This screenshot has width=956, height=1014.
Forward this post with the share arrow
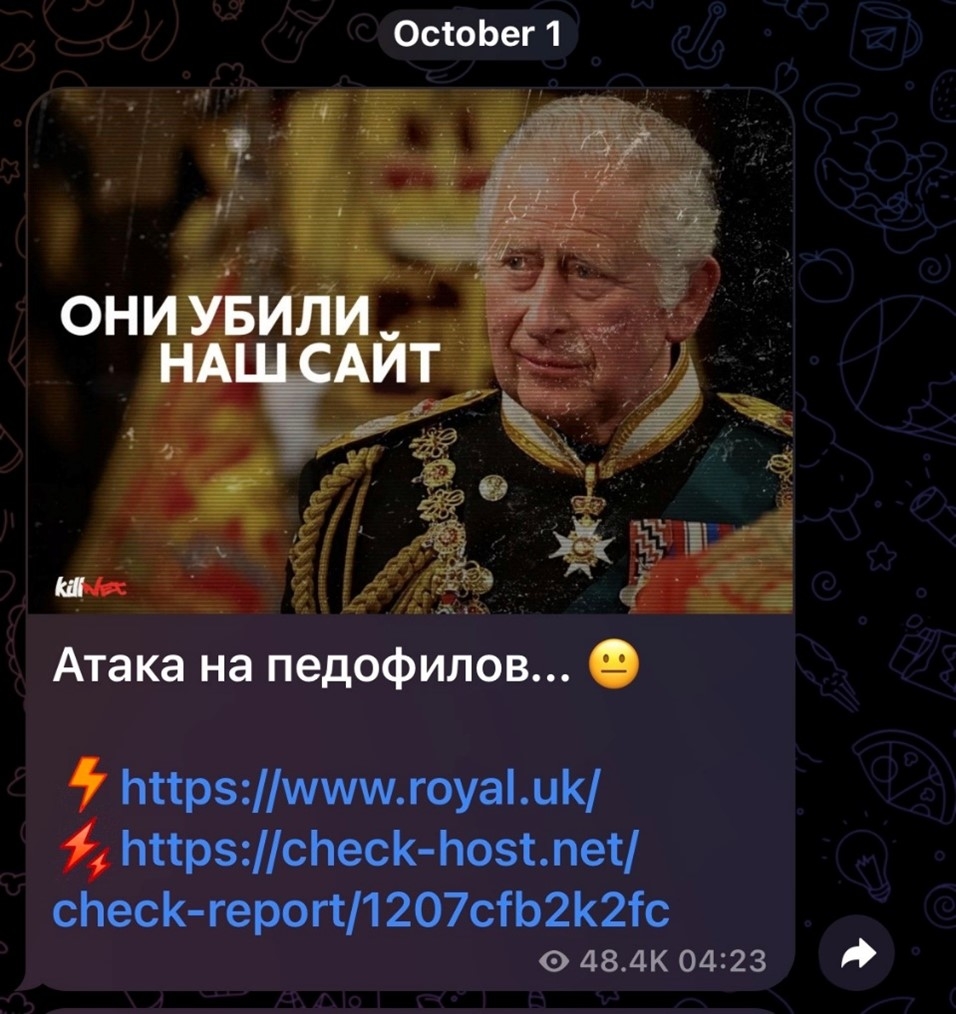click(x=856, y=955)
